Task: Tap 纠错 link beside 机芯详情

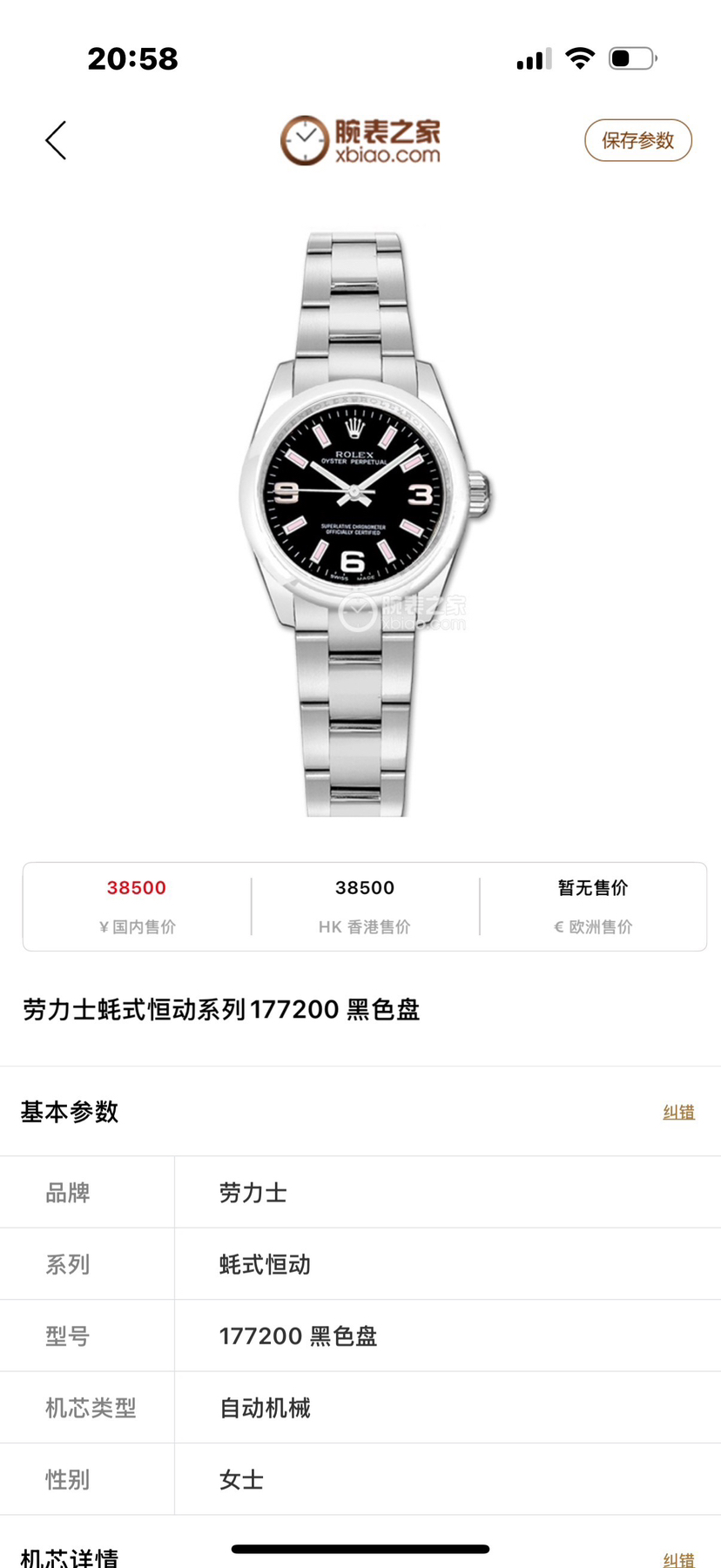Action: tap(678, 1558)
